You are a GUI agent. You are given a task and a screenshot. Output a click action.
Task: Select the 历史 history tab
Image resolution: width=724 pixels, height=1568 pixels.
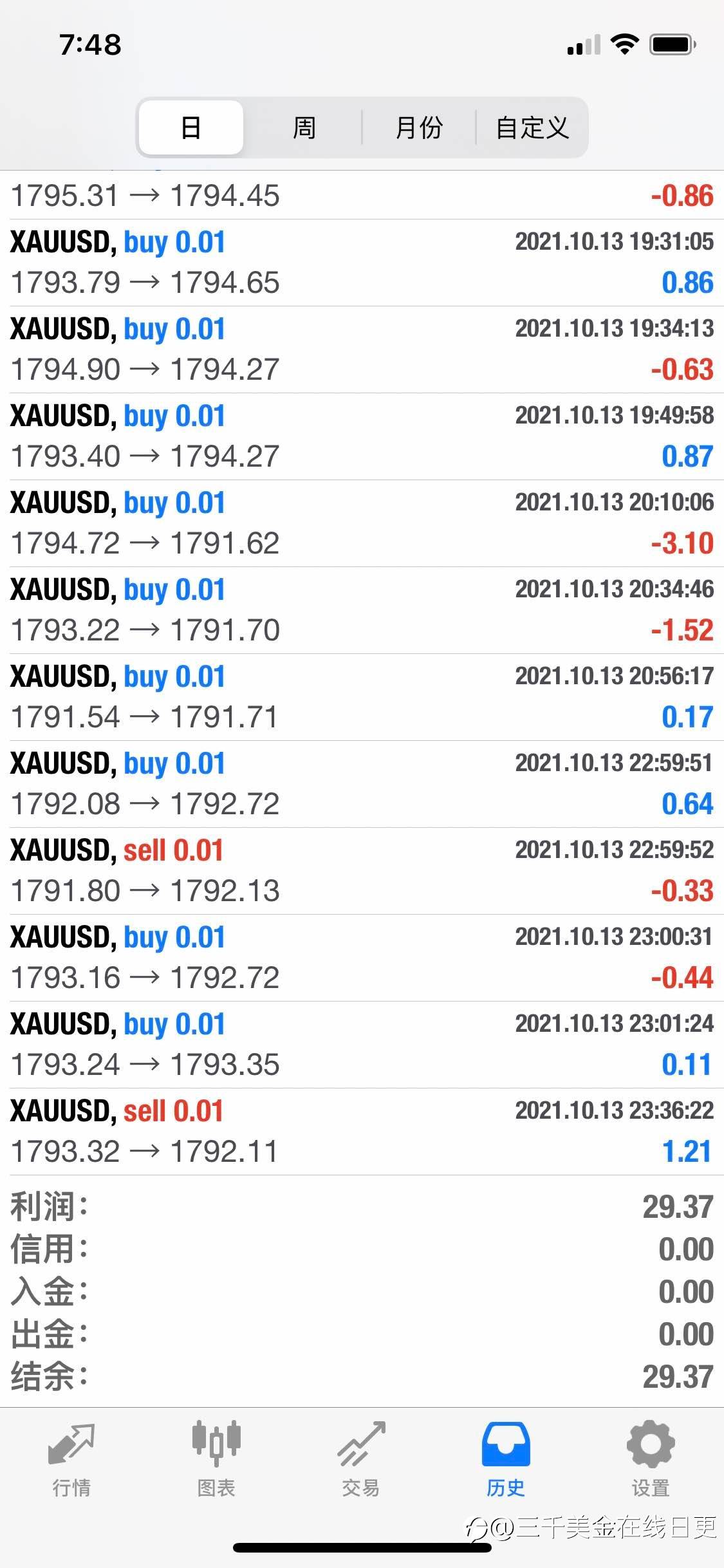pyautogui.click(x=506, y=1460)
